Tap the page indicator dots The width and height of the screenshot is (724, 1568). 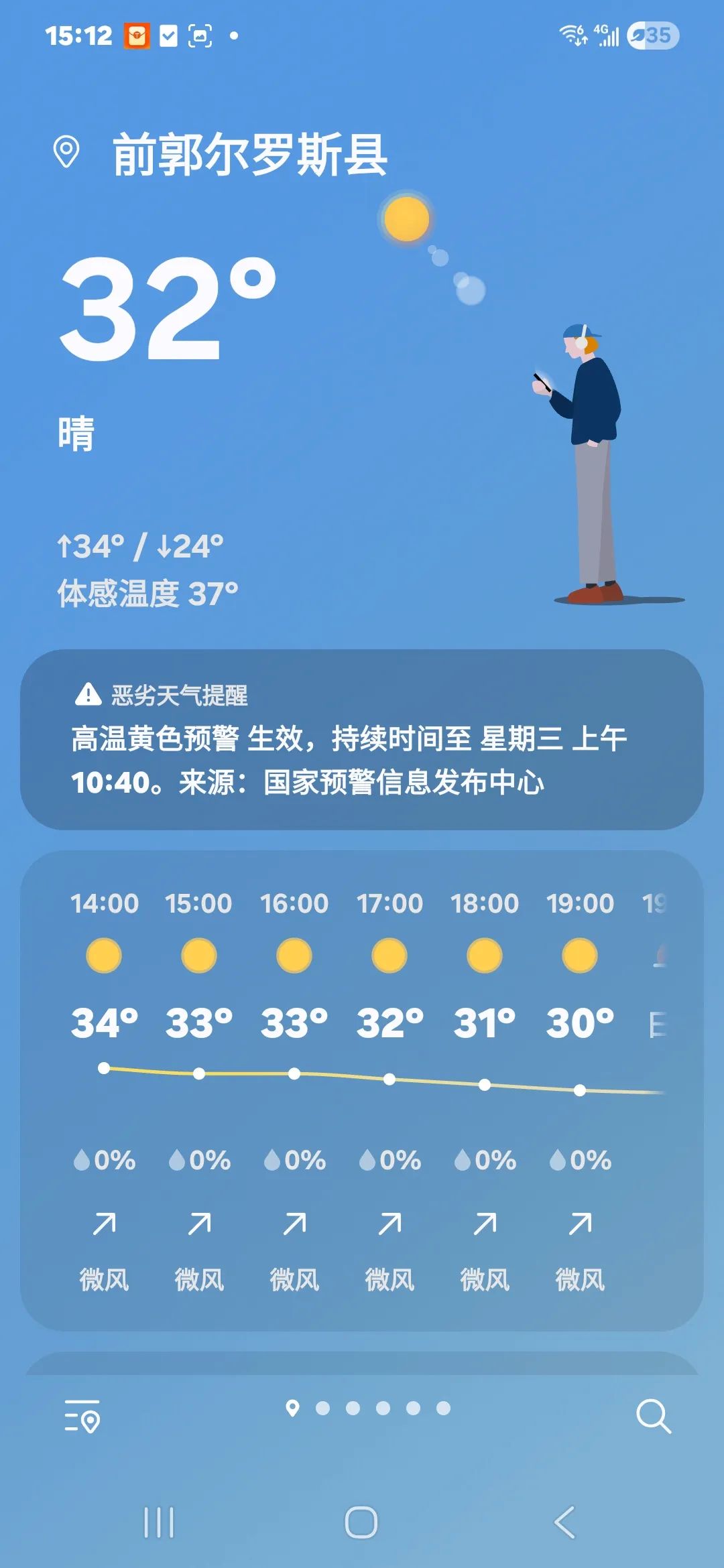368,1408
